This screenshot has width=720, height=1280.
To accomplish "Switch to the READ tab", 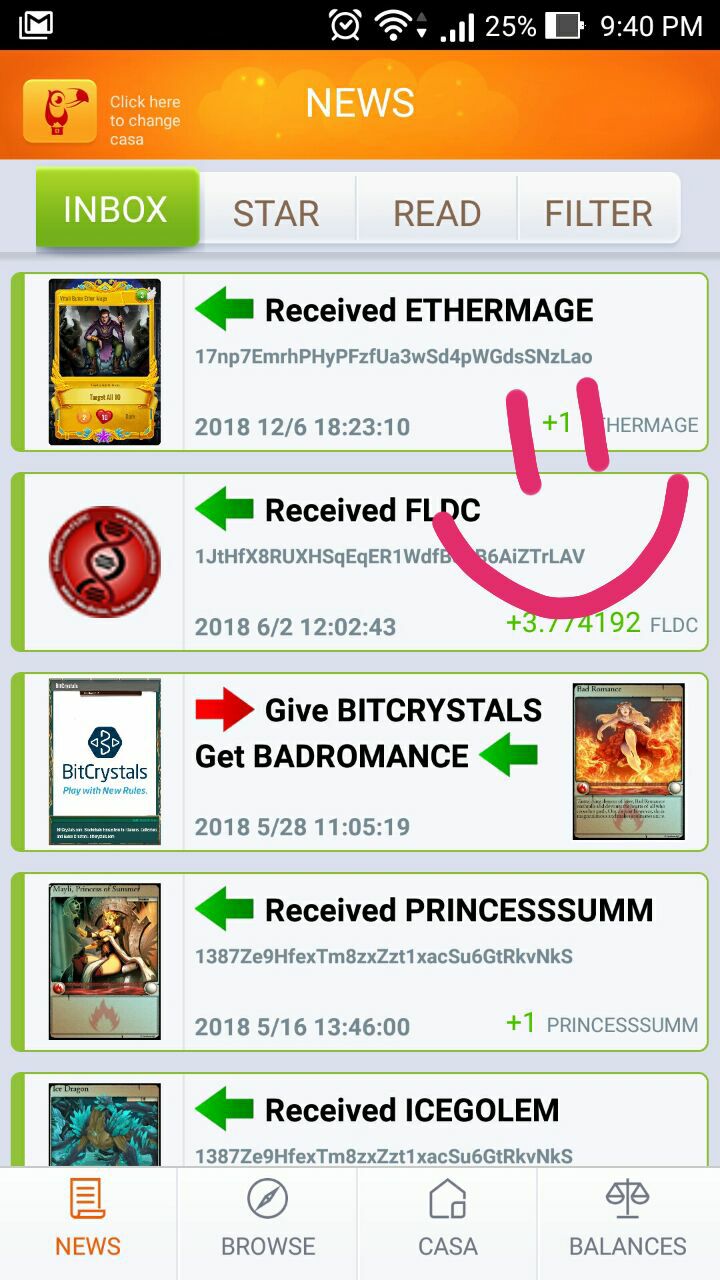I will click(437, 213).
